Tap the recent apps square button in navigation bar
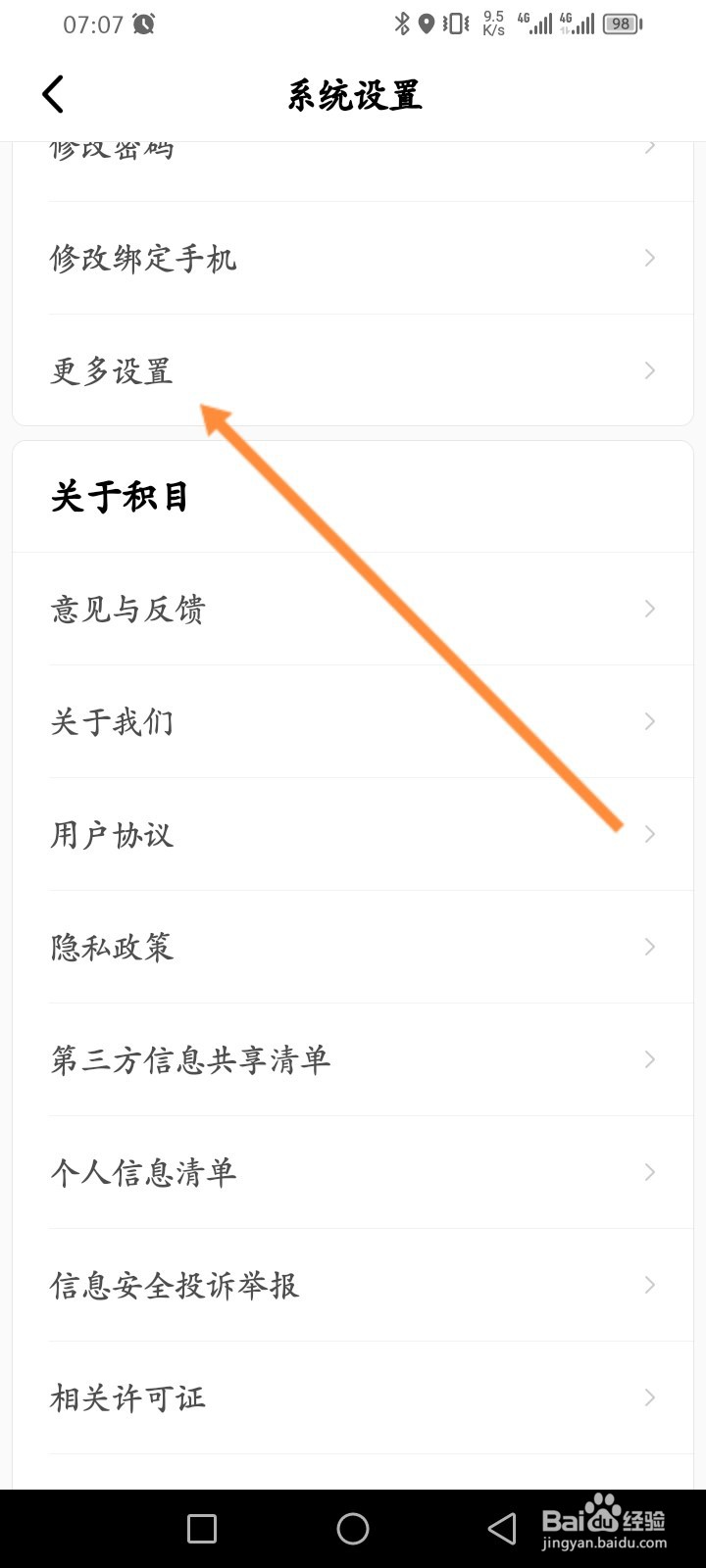The width and height of the screenshot is (706, 1568). [201, 1527]
